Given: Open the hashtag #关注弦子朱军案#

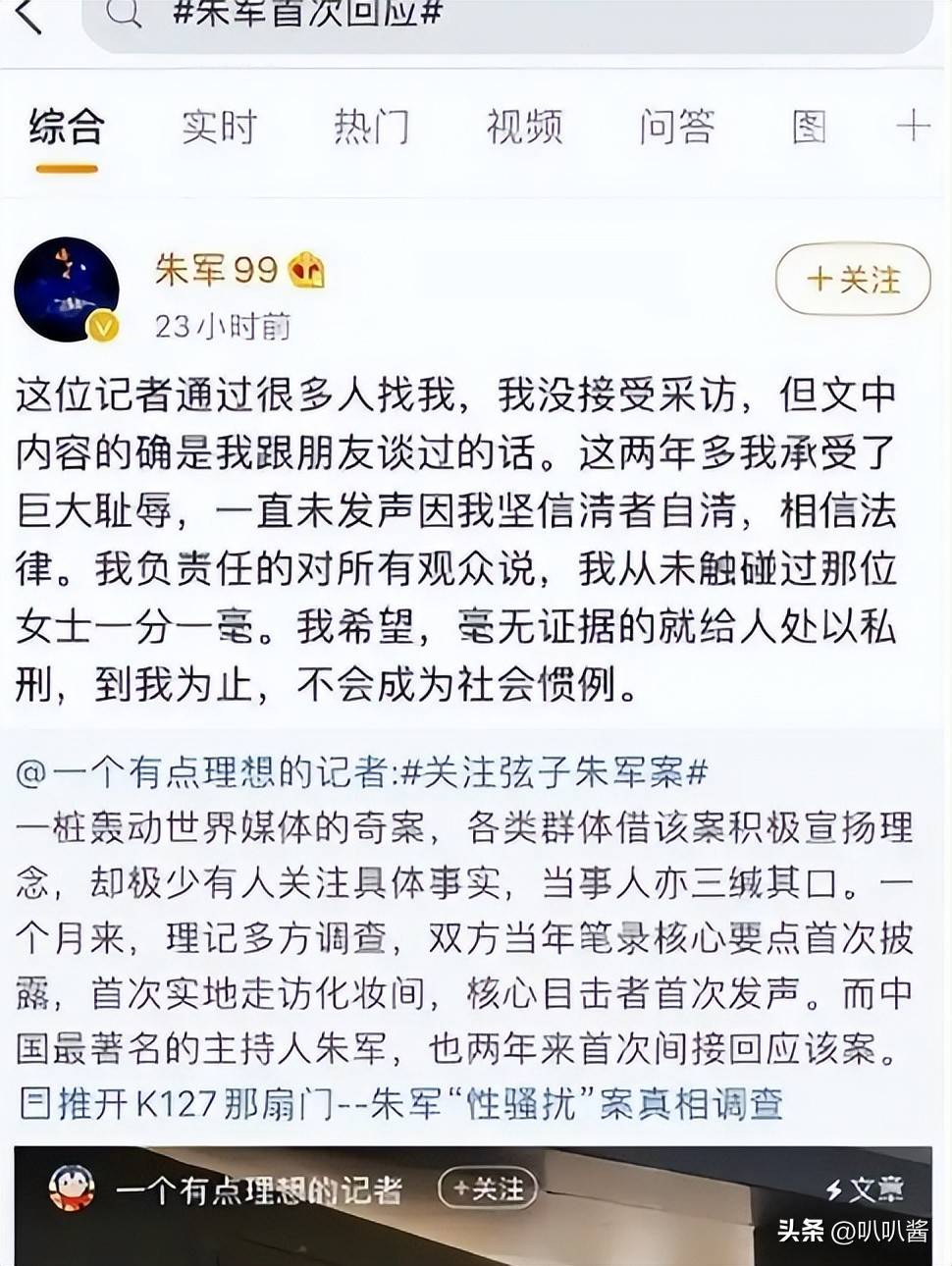Looking at the screenshot, I should [555, 773].
